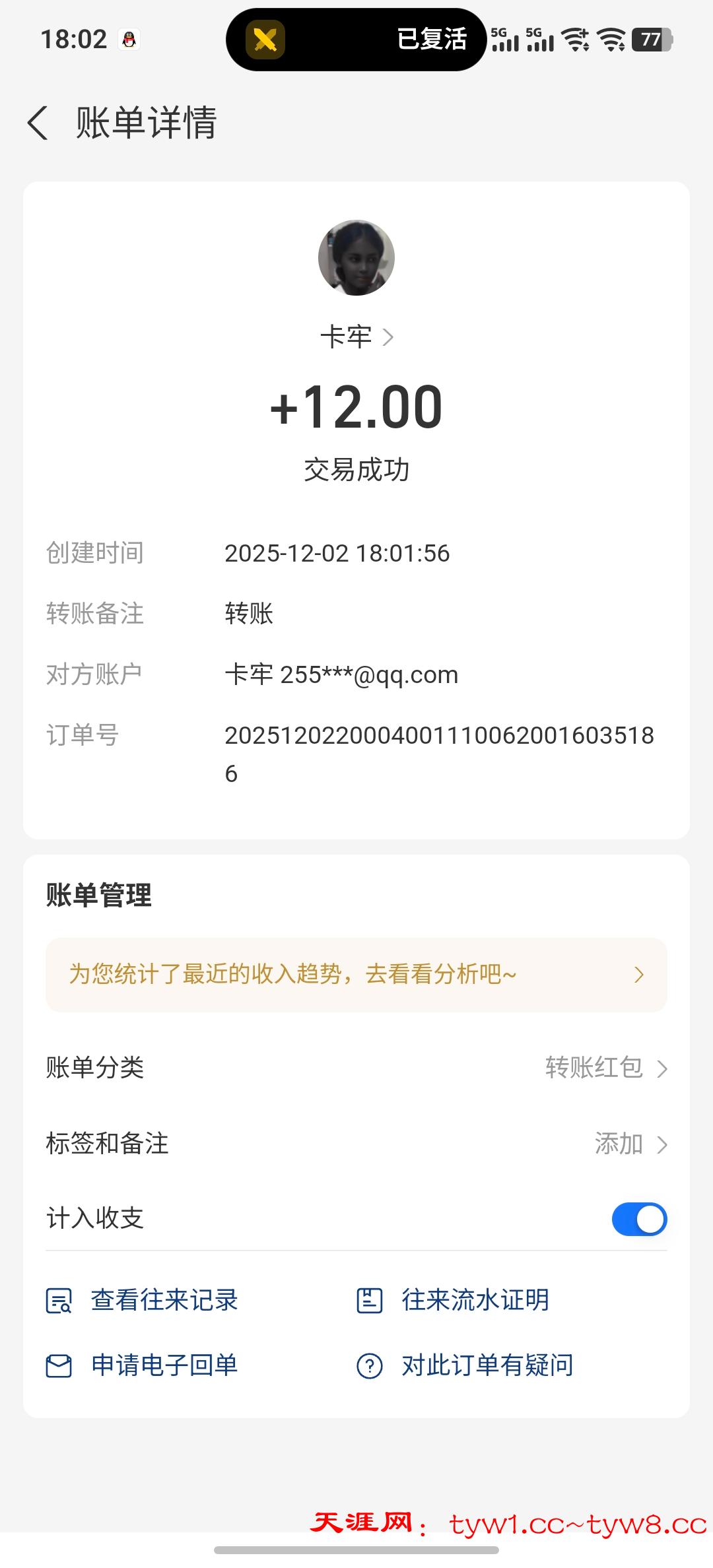Image resolution: width=713 pixels, height=1568 pixels.
Task: Tap 申请电子回单
Action: point(143,1365)
